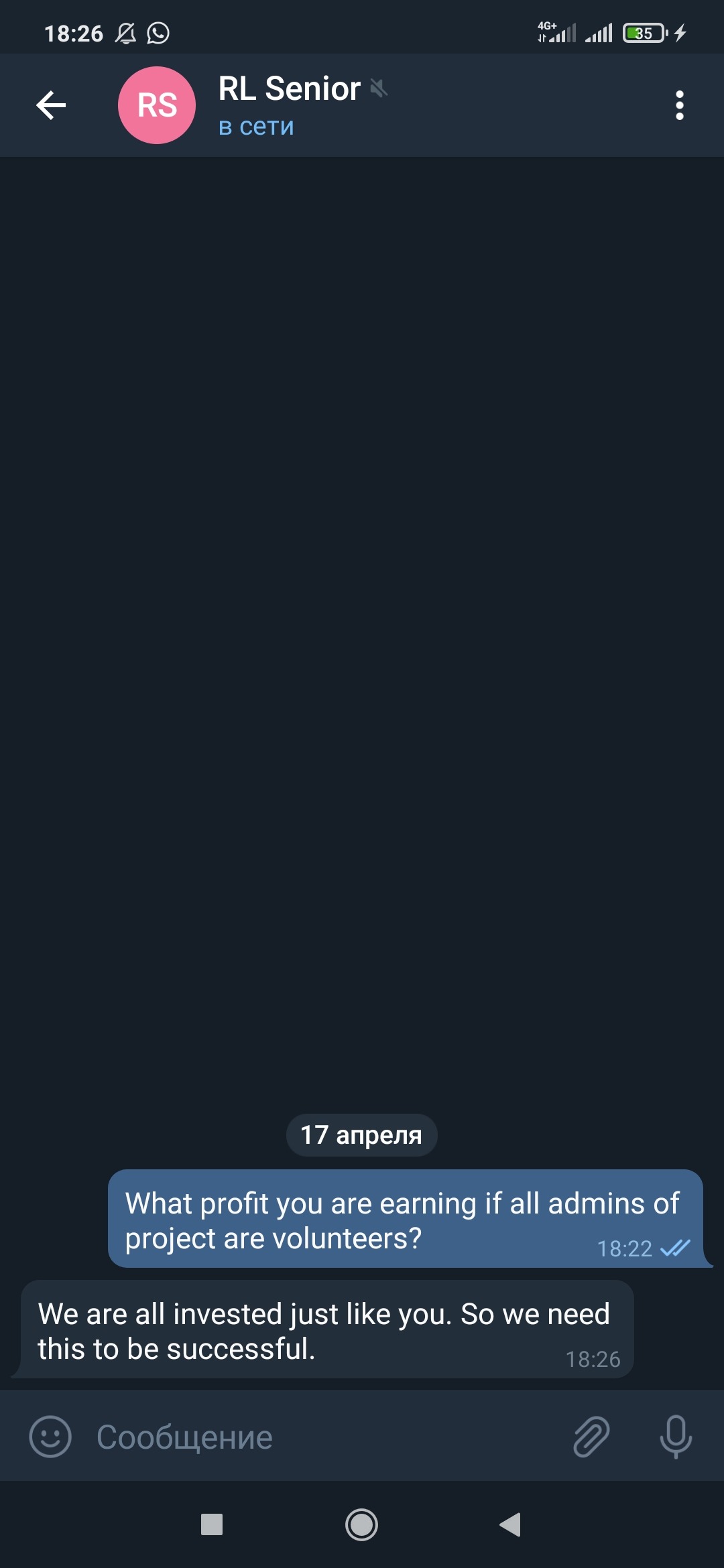The image size is (724, 1568).
Task: Open RL Senior profile from avatar
Action: 157,105
